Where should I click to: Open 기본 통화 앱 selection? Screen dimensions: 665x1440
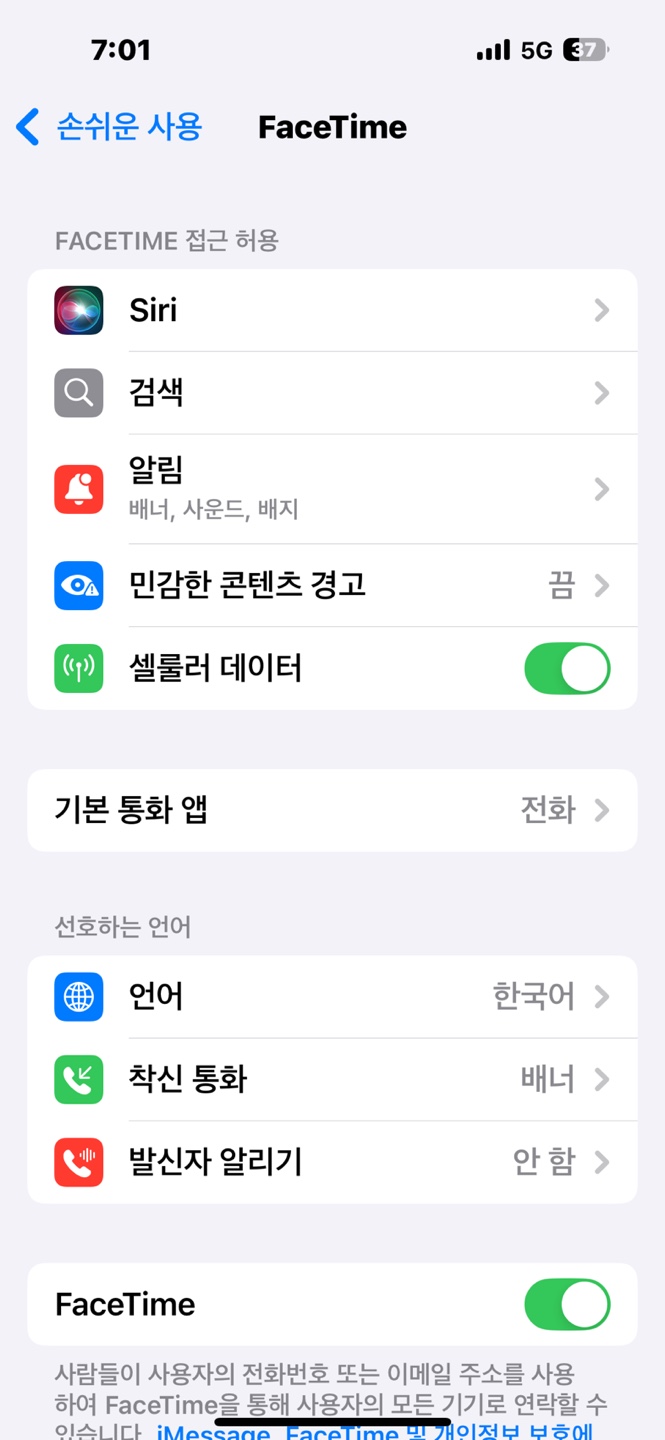[332, 810]
